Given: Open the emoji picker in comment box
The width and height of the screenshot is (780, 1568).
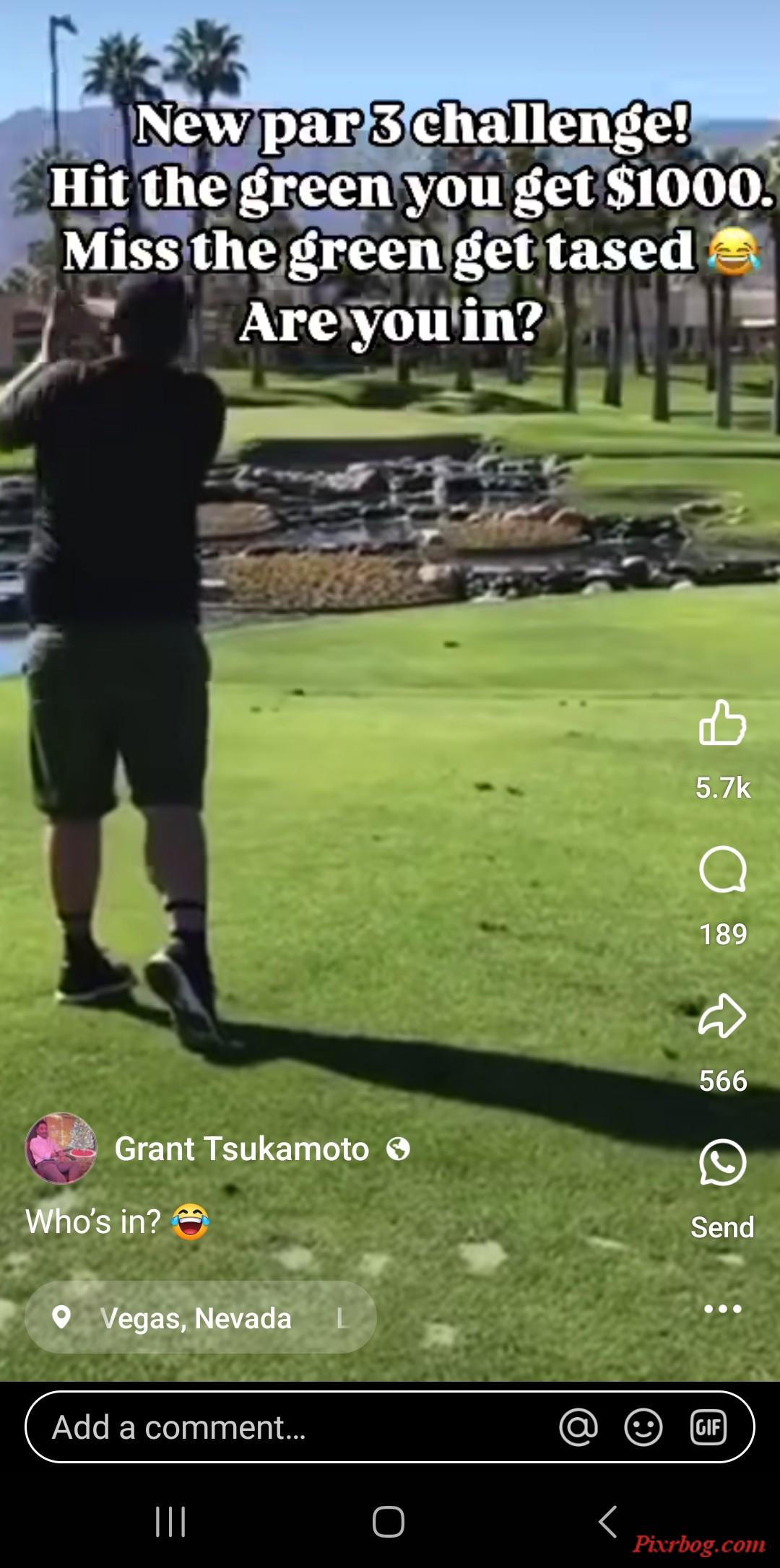Looking at the screenshot, I should tap(643, 1427).
